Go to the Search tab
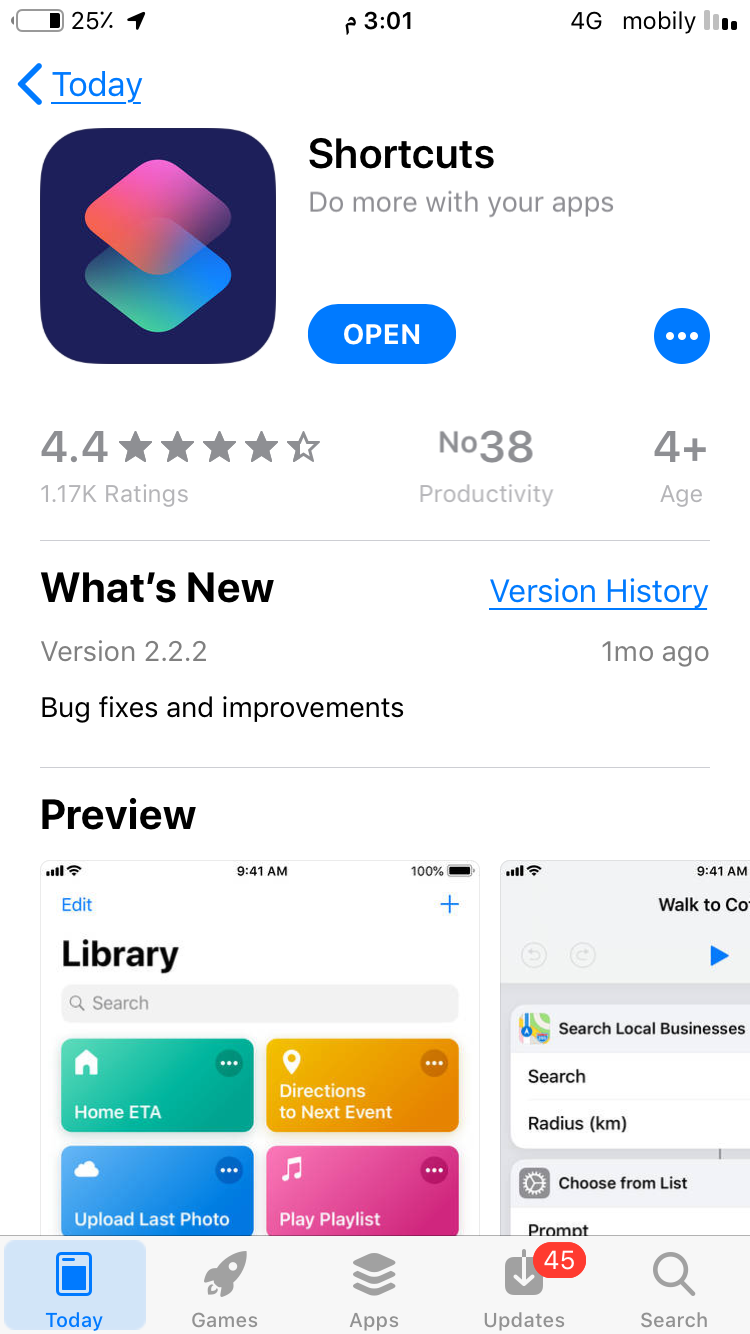 tap(674, 1287)
